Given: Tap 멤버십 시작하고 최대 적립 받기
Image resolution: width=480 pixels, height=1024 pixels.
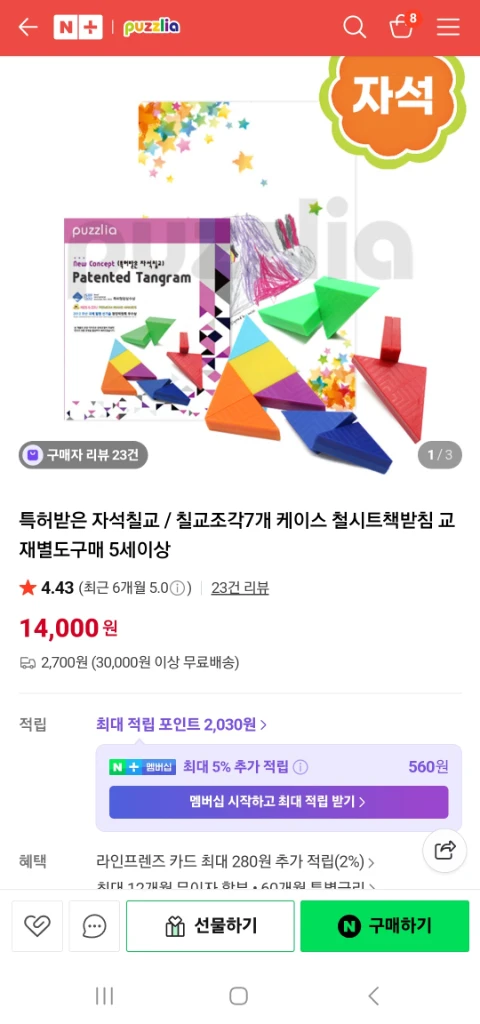Looking at the screenshot, I should 279,802.
